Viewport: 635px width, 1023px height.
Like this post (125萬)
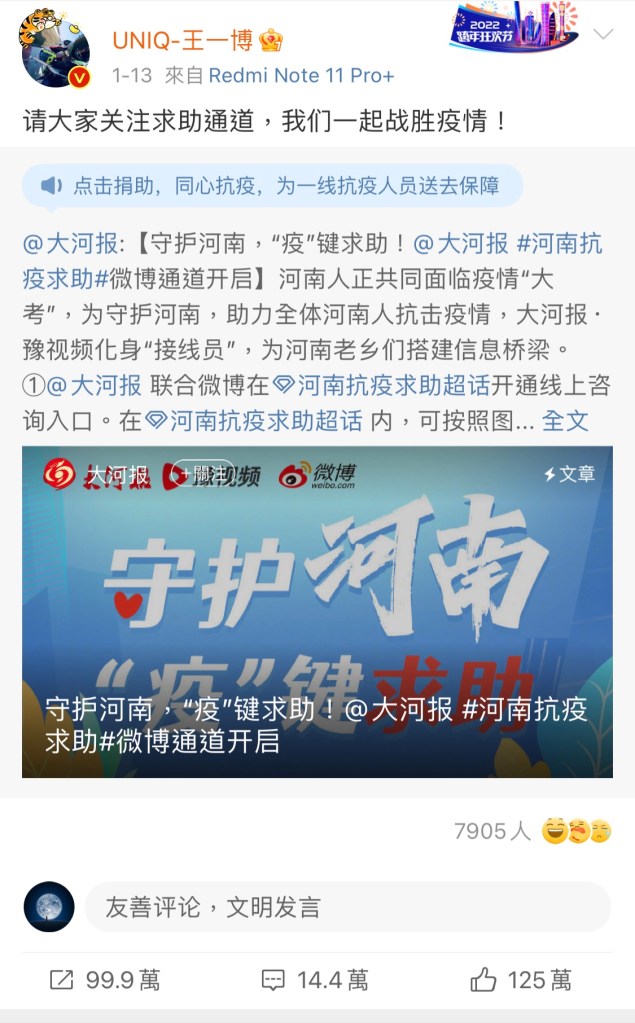tap(521, 980)
